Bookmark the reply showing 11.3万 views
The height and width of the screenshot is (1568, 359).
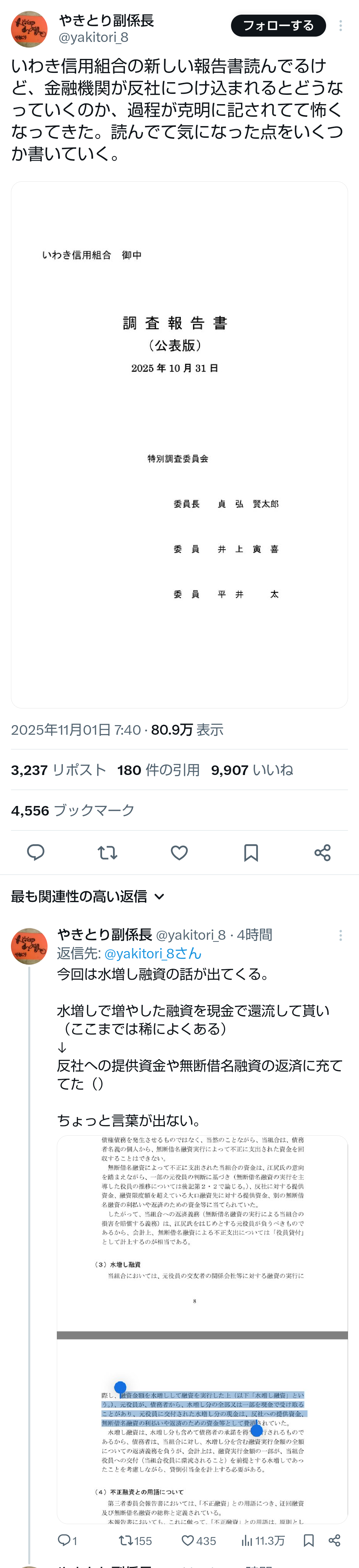point(308,1541)
